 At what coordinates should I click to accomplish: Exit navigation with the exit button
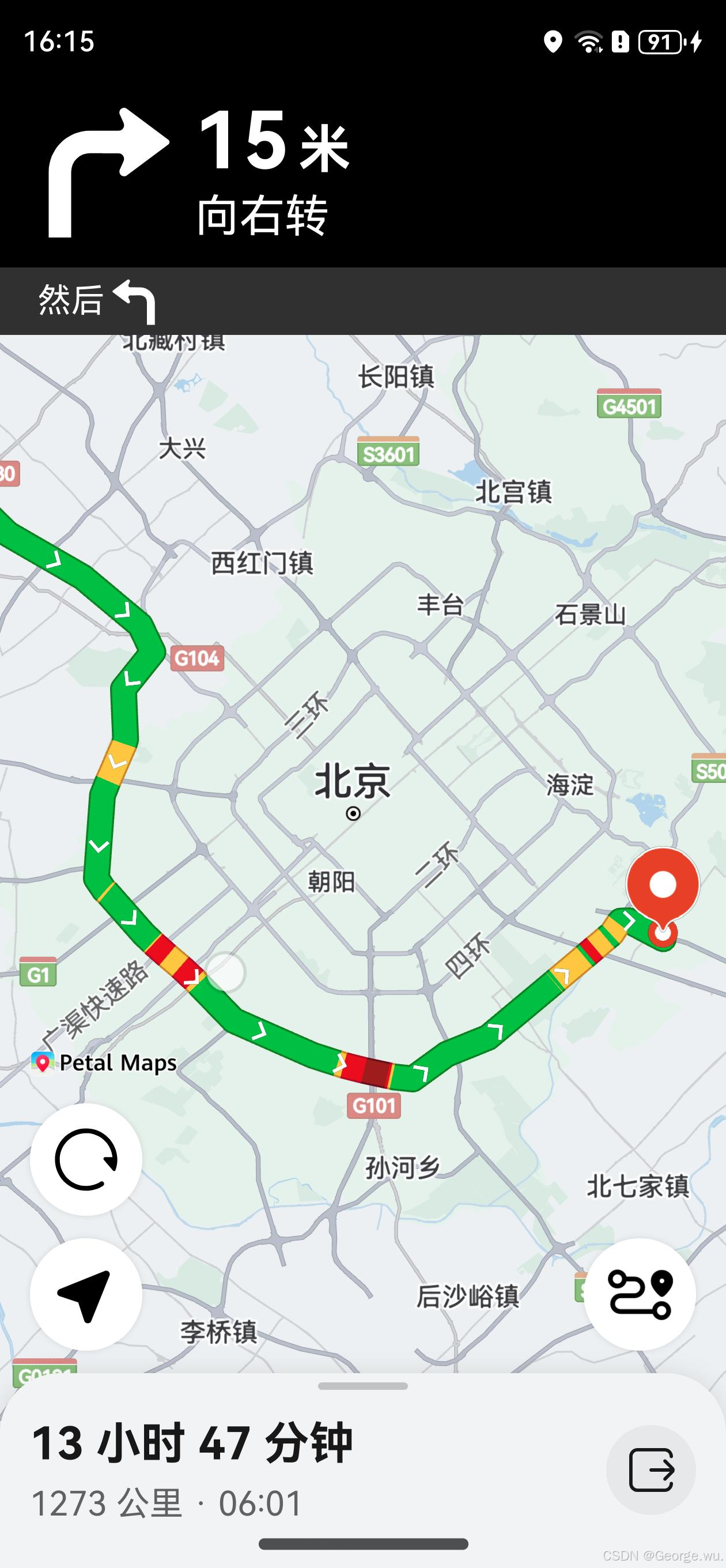pyautogui.click(x=651, y=1469)
